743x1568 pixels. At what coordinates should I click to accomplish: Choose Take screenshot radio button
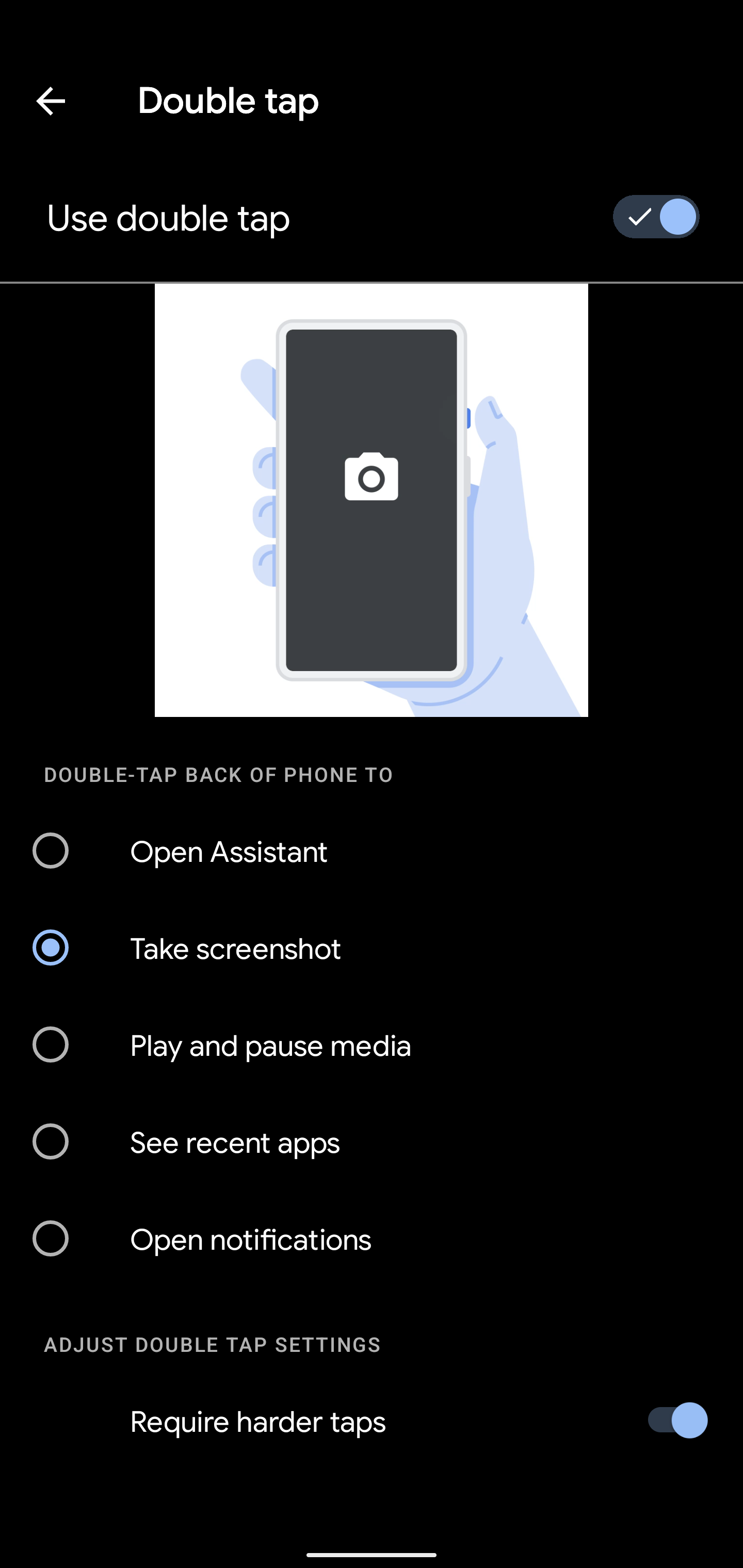point(51,948)
